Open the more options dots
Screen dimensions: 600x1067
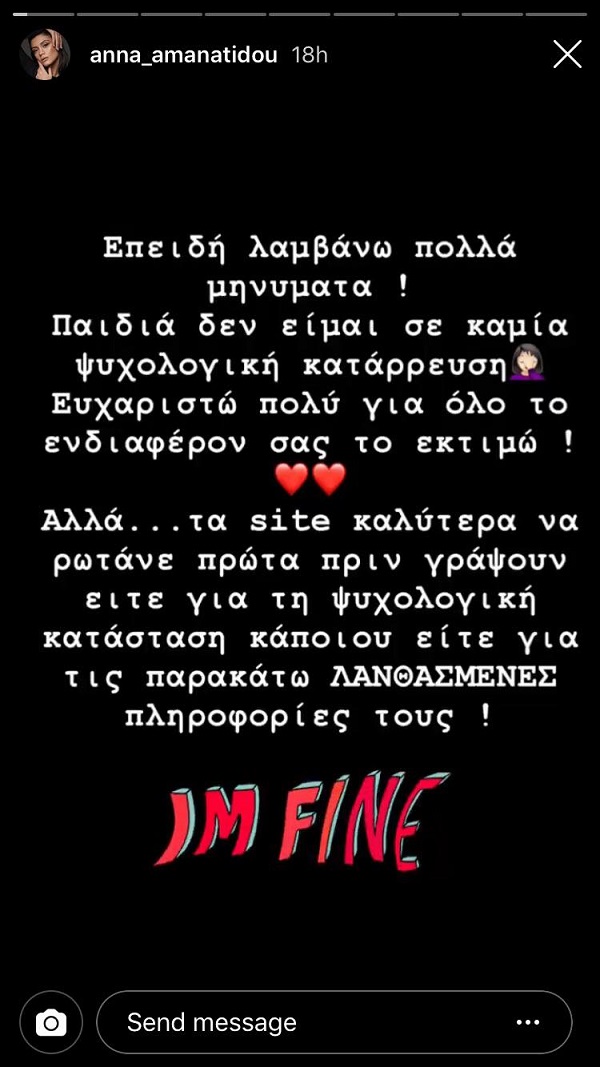pos(527,1022)
